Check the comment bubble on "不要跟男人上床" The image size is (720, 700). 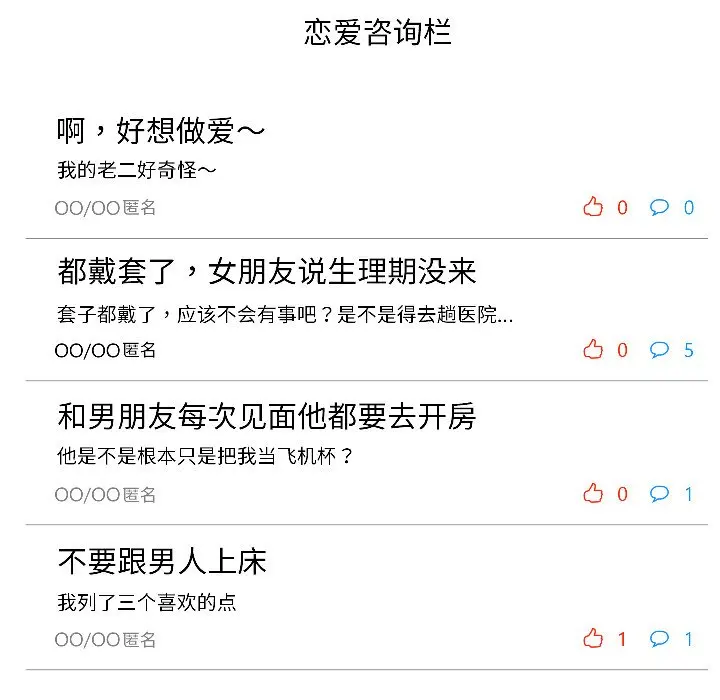[659, 639]
